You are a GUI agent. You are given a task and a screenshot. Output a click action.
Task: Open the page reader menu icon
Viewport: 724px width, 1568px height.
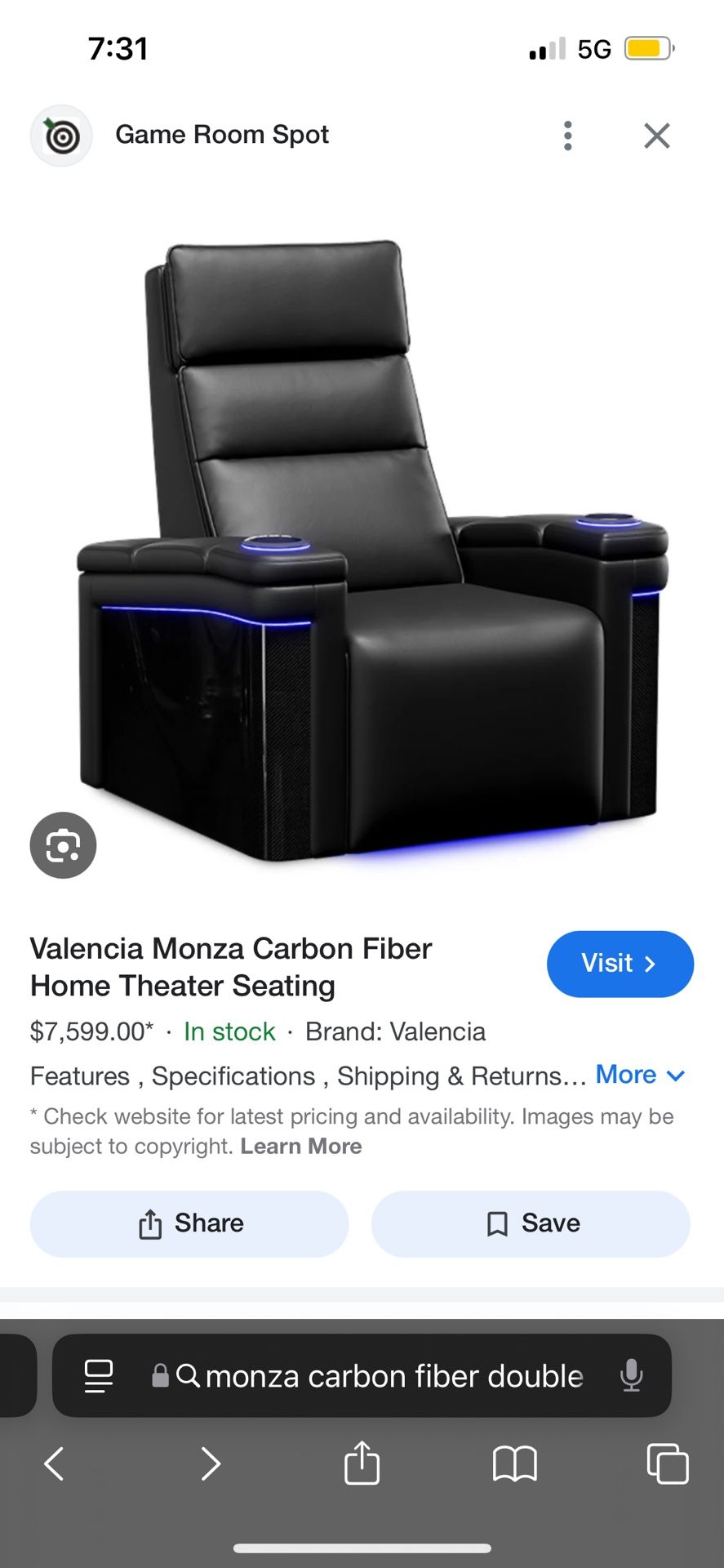click(99, 1376)
